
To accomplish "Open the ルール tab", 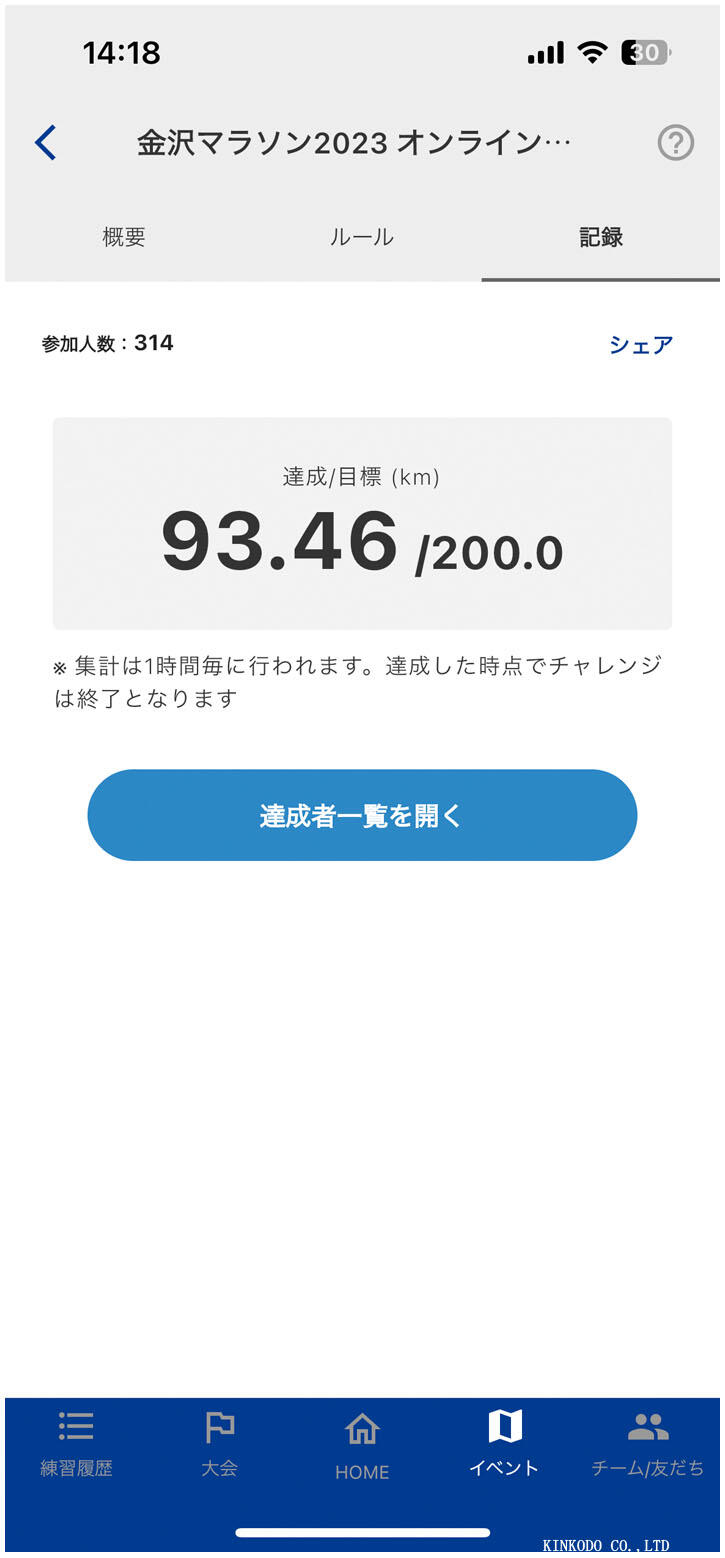I will pos(362,237).
